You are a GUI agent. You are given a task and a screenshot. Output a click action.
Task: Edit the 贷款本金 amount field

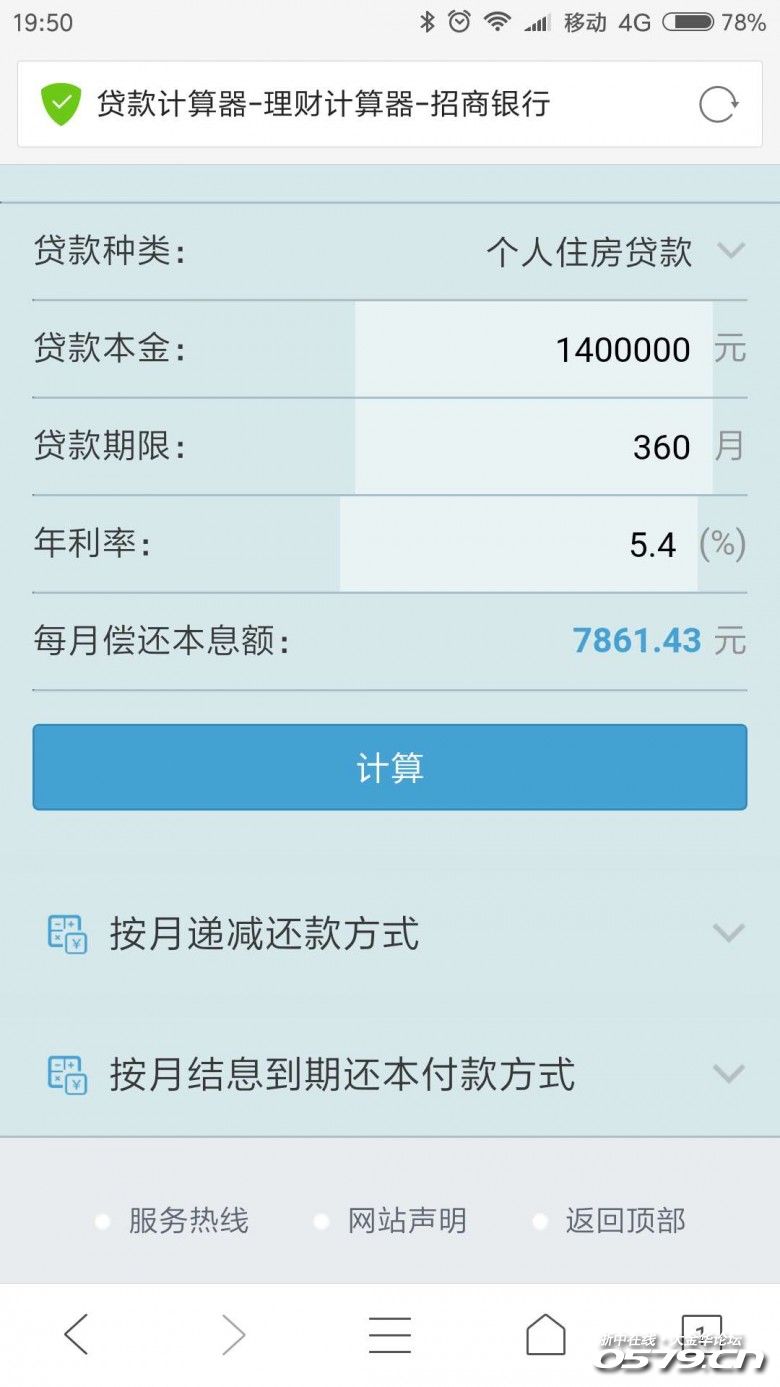534,349
